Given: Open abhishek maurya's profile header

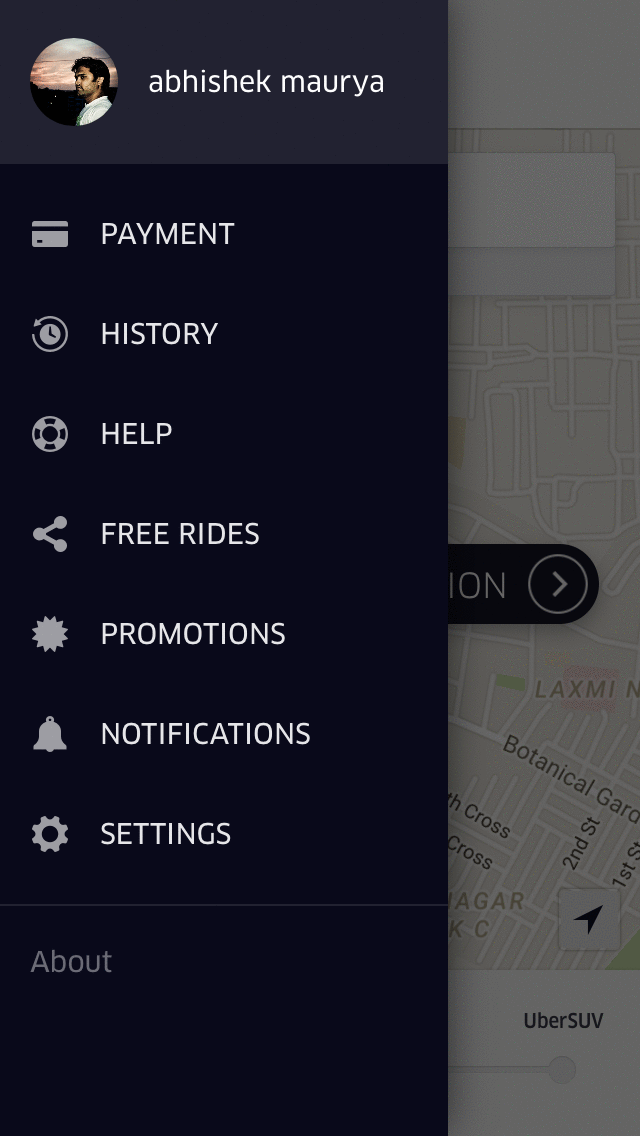Looking at the screenshot, I should (x=223, y=82).
